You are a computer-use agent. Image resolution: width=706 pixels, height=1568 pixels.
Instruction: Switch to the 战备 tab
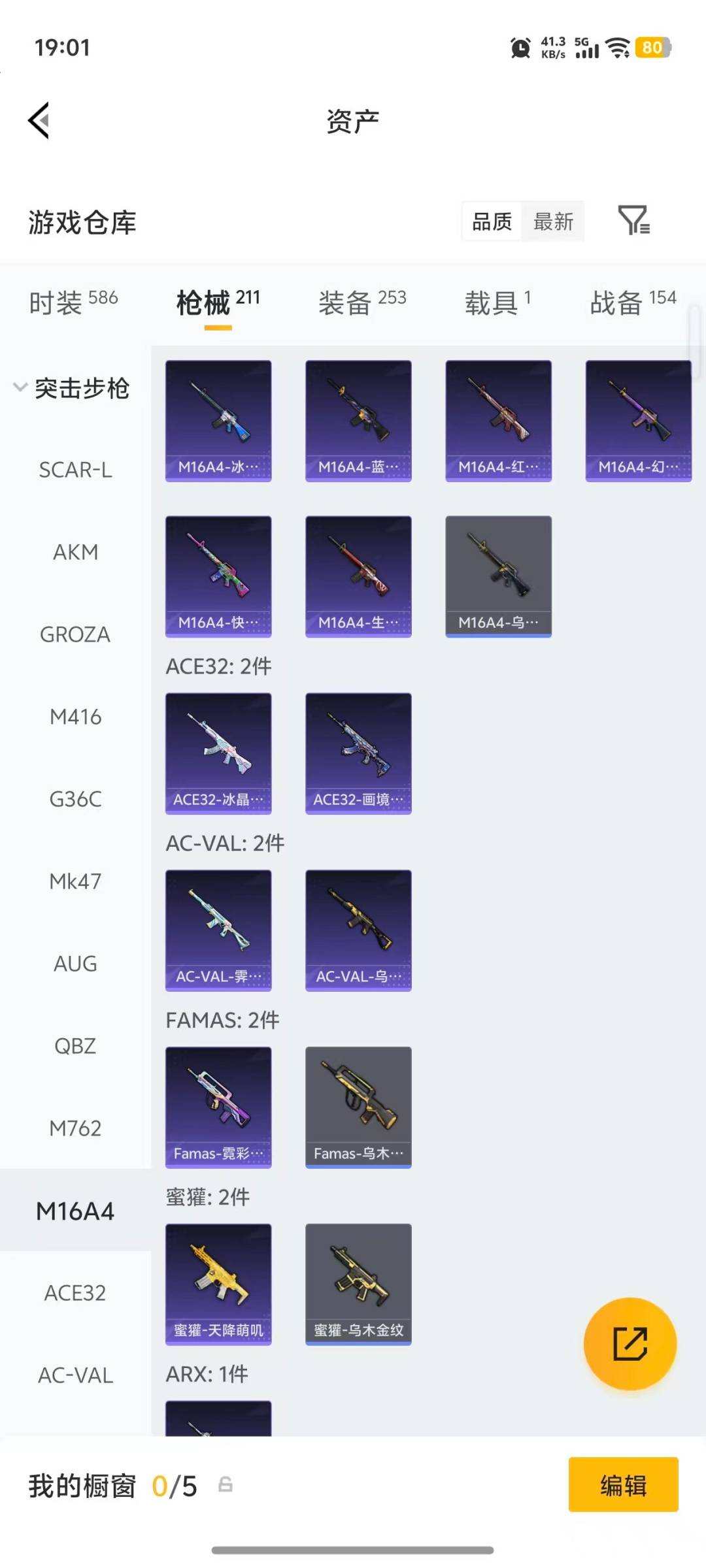coord(633,302)
